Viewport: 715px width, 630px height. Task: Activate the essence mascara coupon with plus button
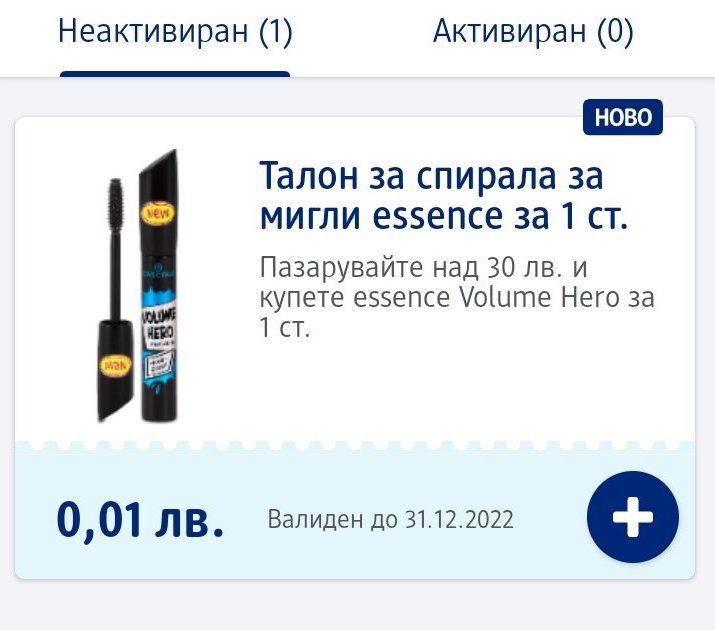tap(632, 517)
